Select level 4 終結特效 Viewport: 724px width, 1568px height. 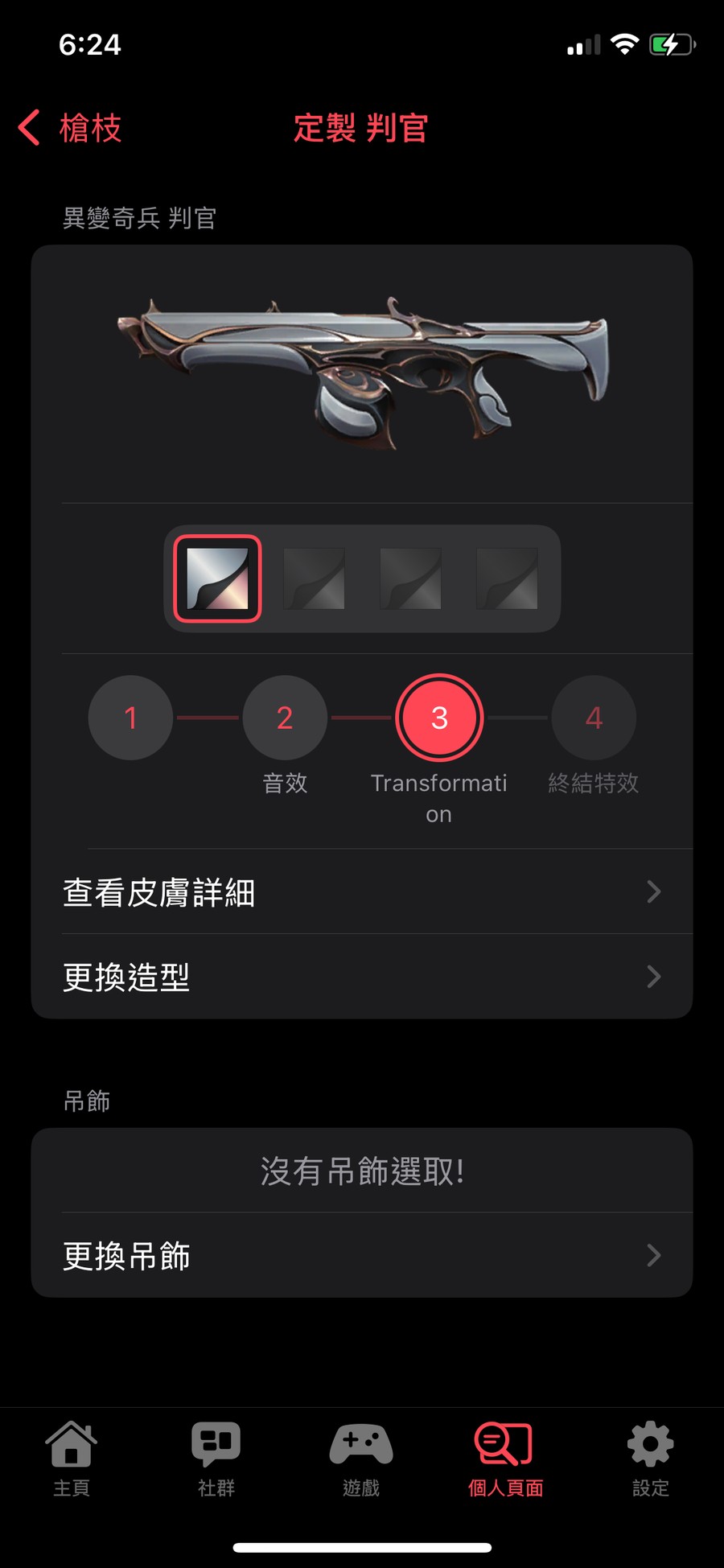tap(594, 718)
